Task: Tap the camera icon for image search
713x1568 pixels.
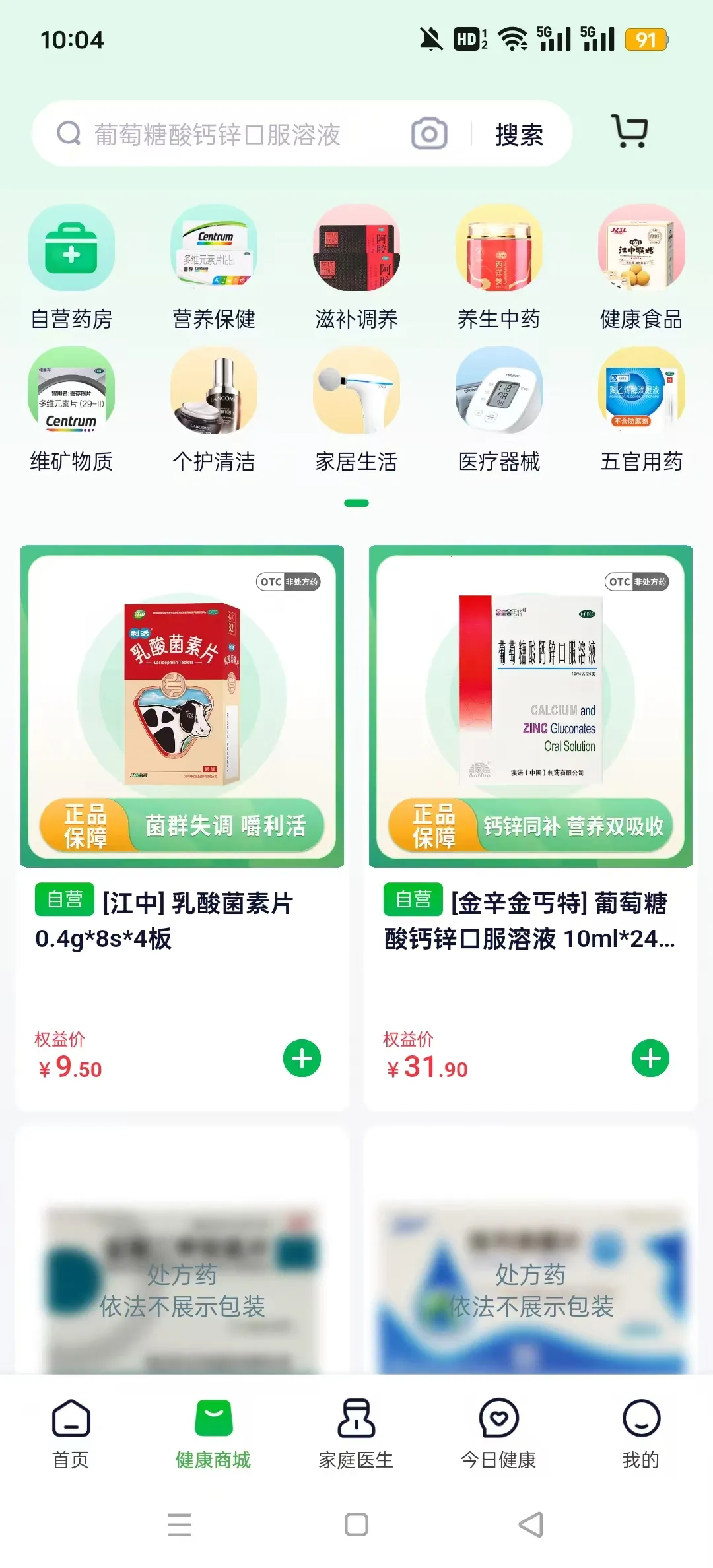Action: pos(428,134)
